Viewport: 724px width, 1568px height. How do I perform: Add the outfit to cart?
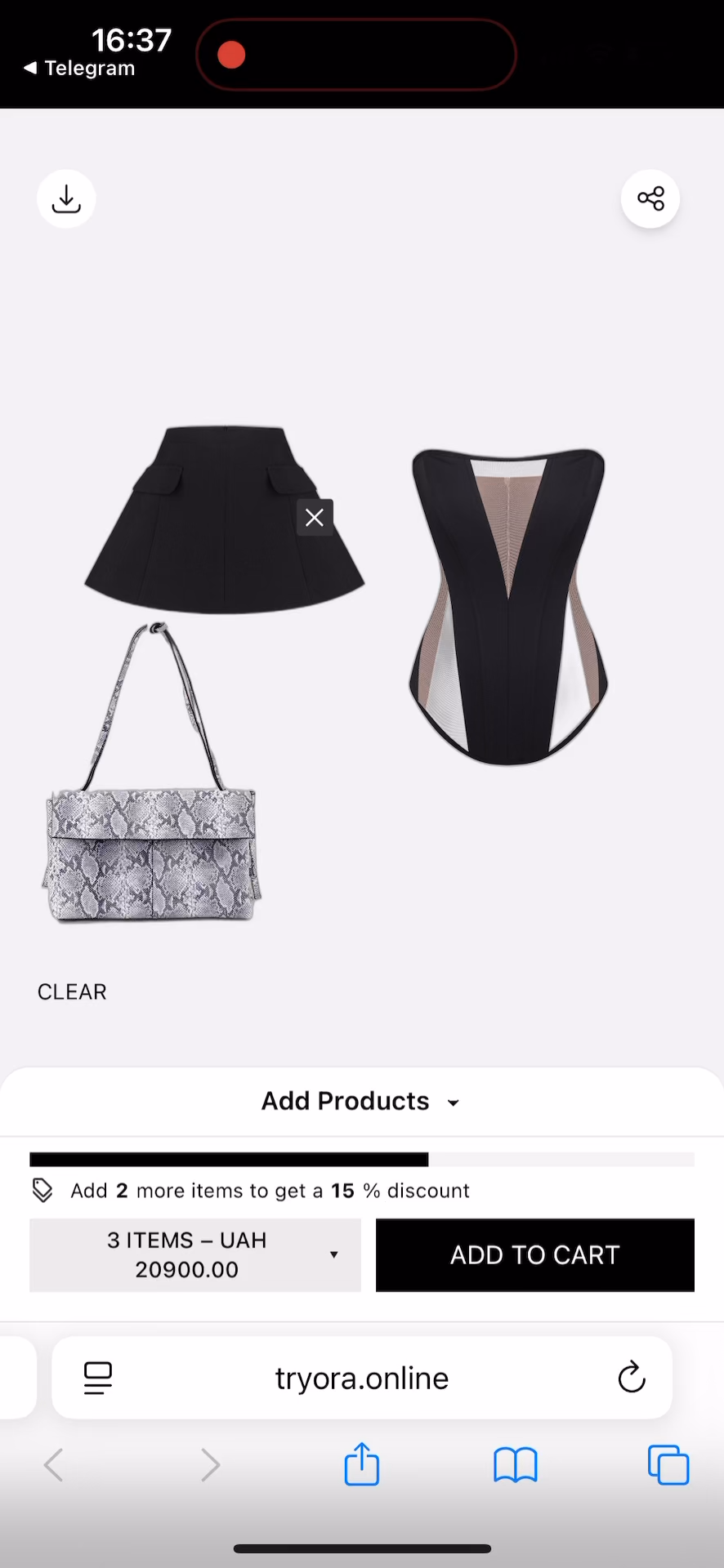(x=534, y=1255)
